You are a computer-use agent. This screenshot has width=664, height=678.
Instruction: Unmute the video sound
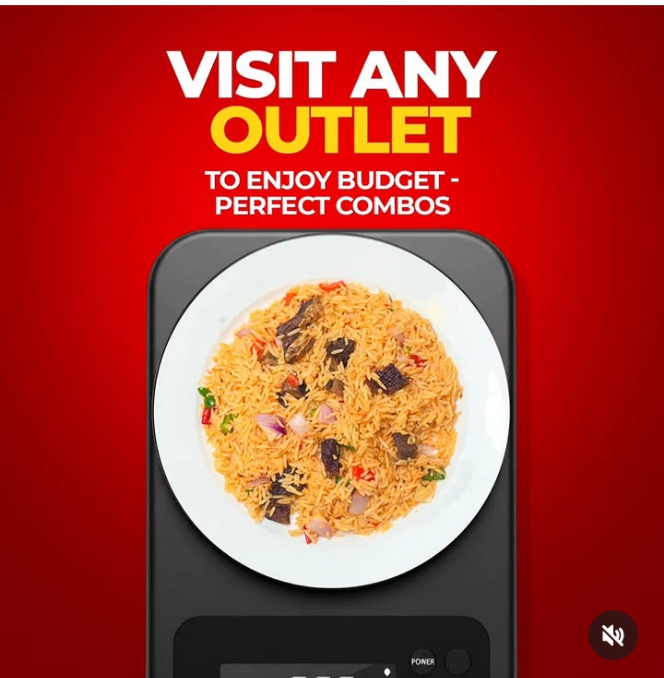coord(612,635)
